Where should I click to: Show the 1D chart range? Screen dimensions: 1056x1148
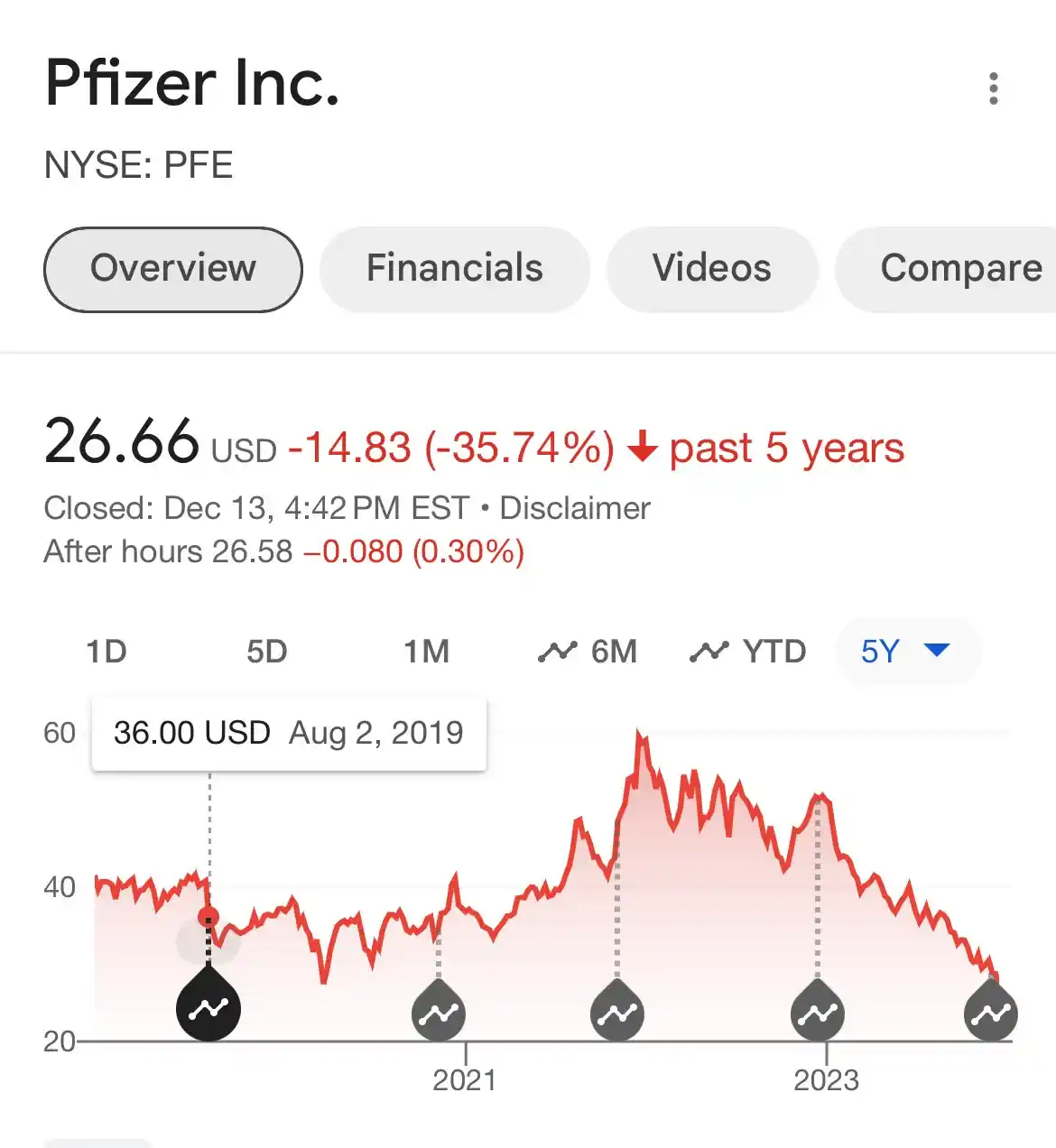point(107,651)
